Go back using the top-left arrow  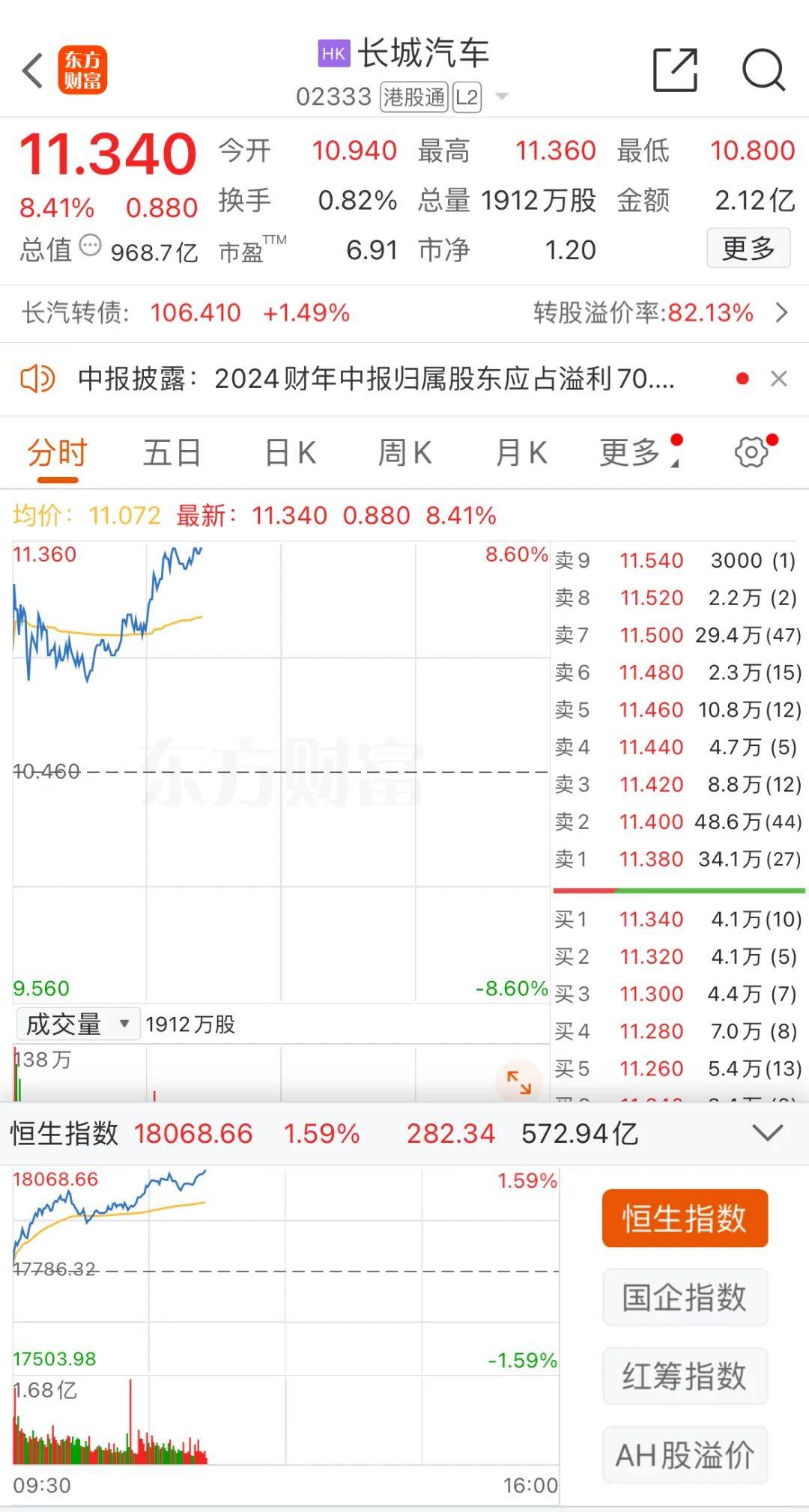[32, 71]
